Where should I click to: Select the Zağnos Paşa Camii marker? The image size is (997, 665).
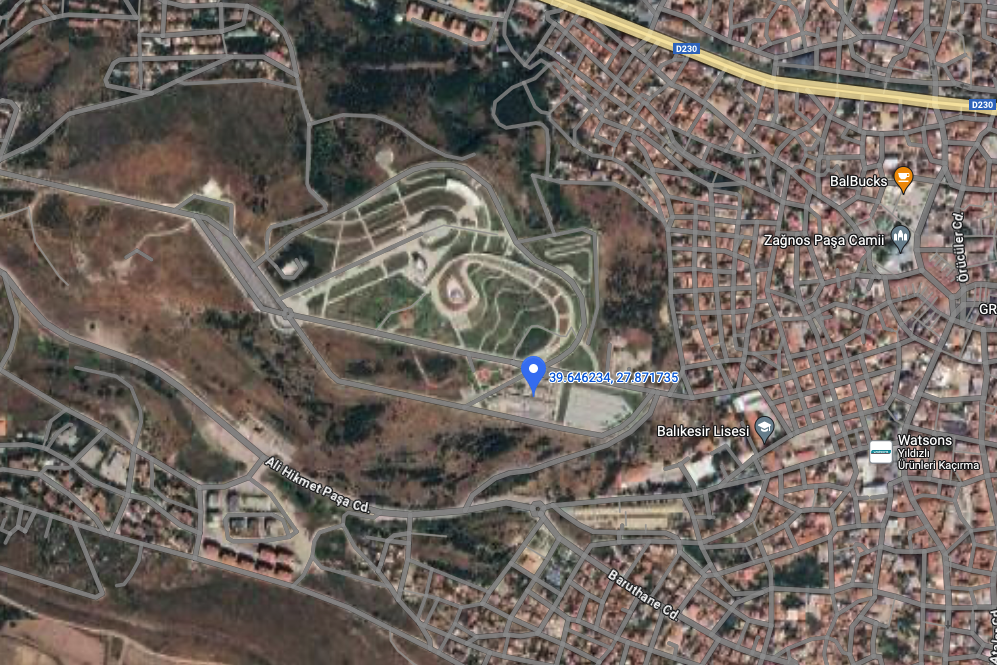tap(901, 238)
